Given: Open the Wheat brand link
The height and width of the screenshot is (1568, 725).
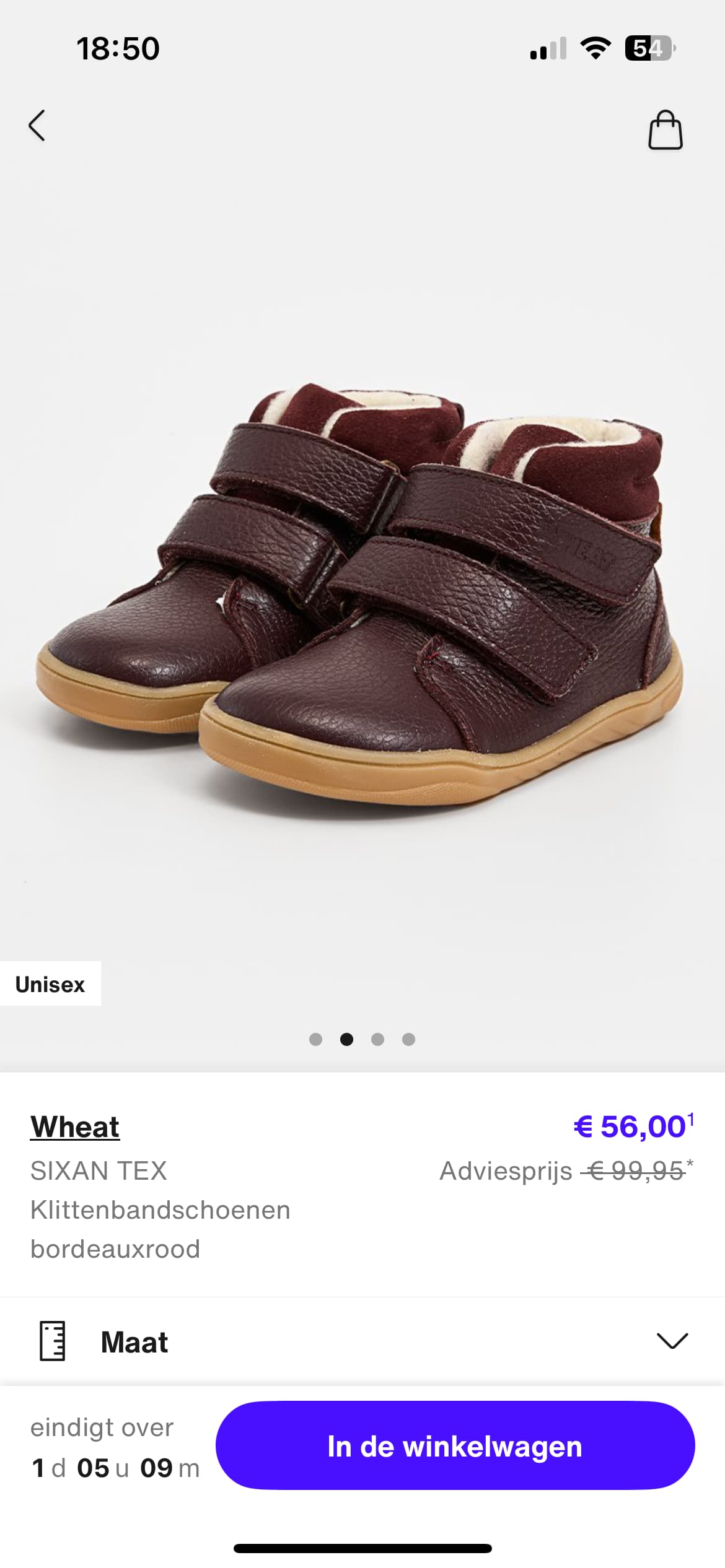Looking at the screenshot, I should coord(75,1126).
